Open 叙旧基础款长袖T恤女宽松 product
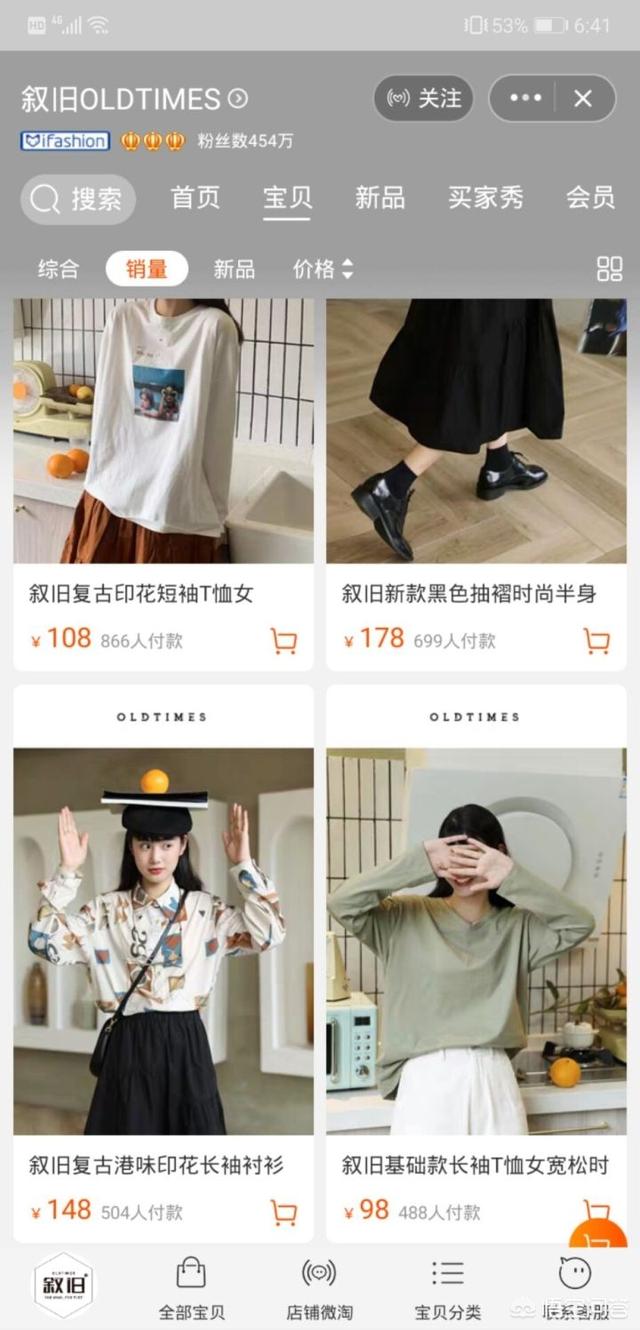 pos(476,964)
